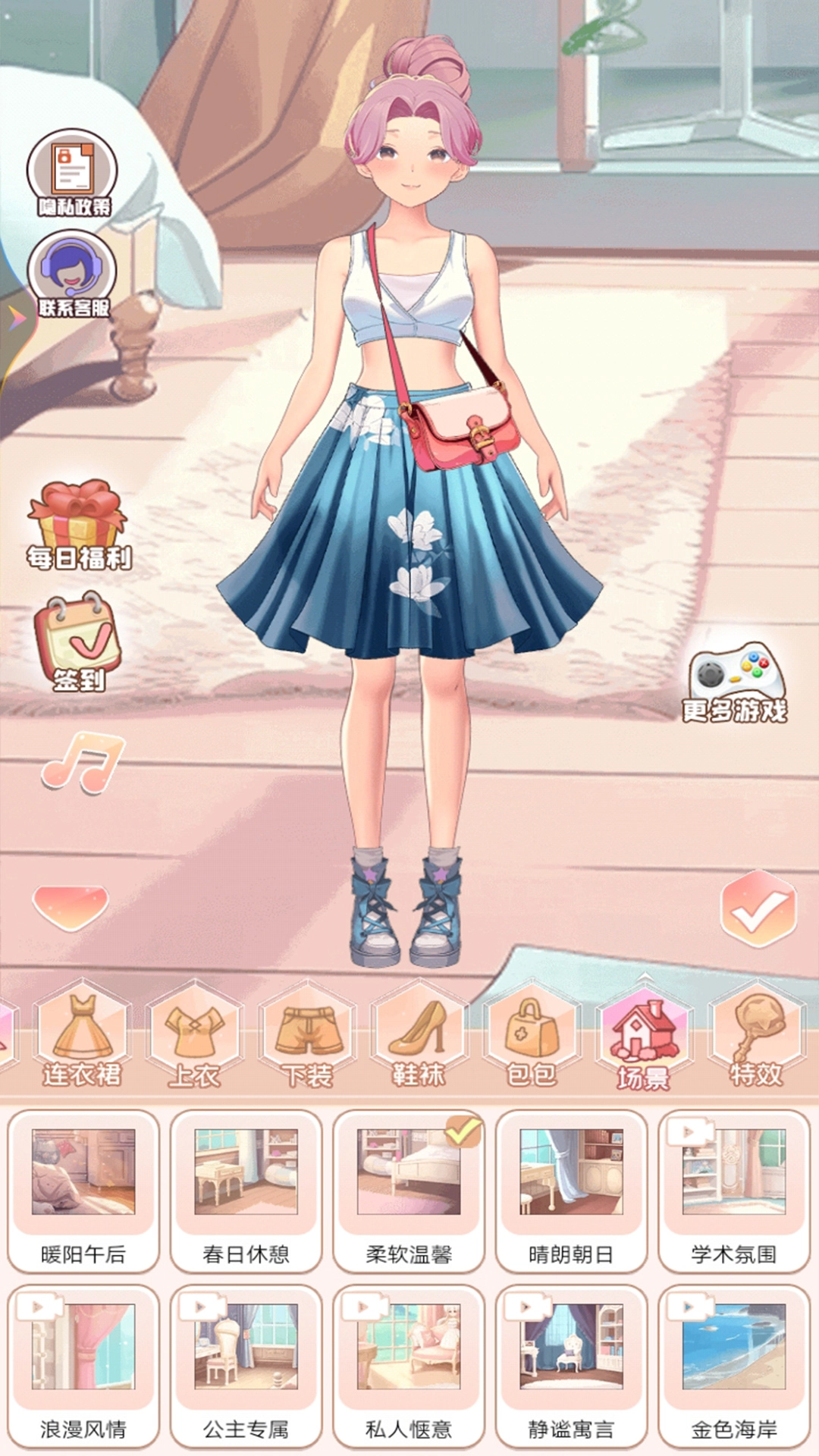
Task: Switch to the 连衣裙 dress category
Action: coord(82,1037)
